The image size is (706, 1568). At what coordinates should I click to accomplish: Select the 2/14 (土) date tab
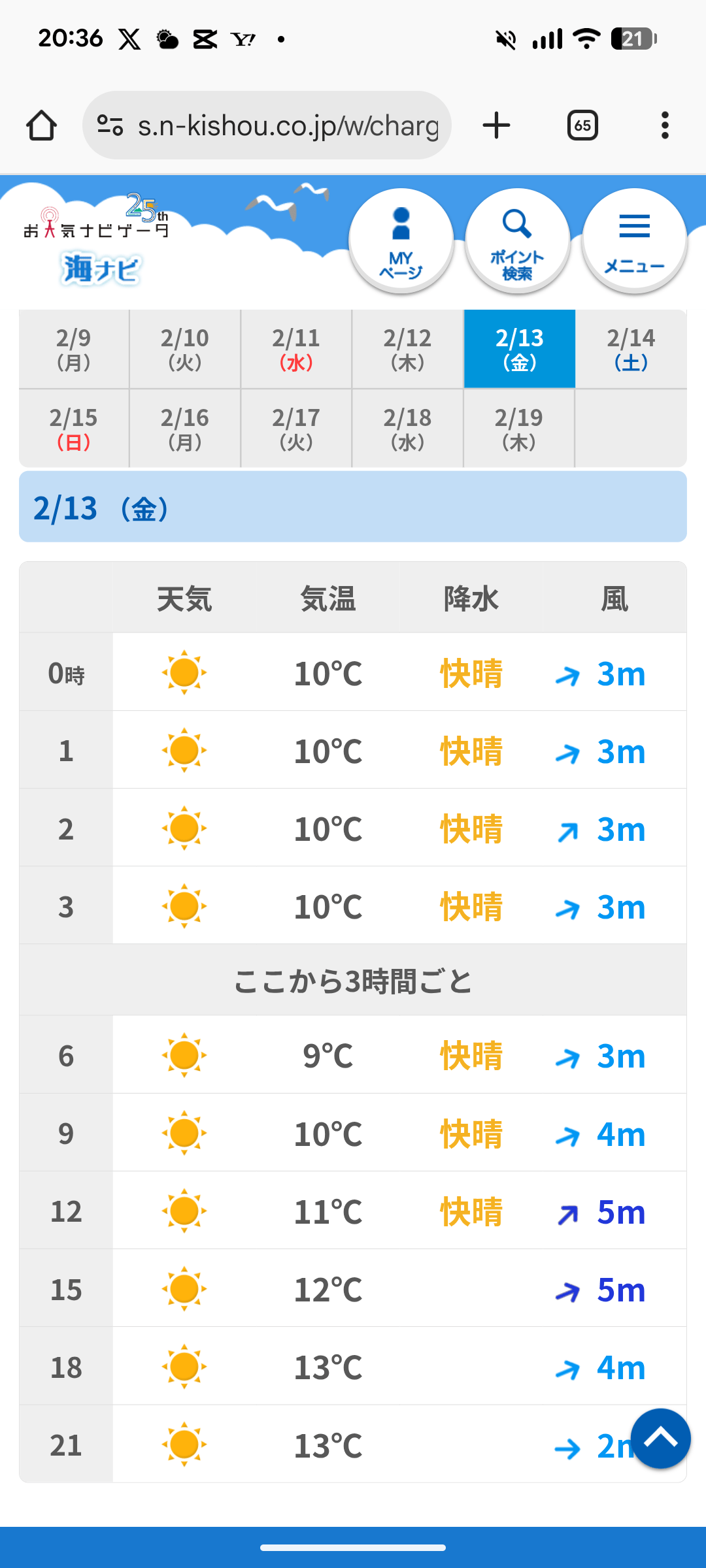point(631,350)
